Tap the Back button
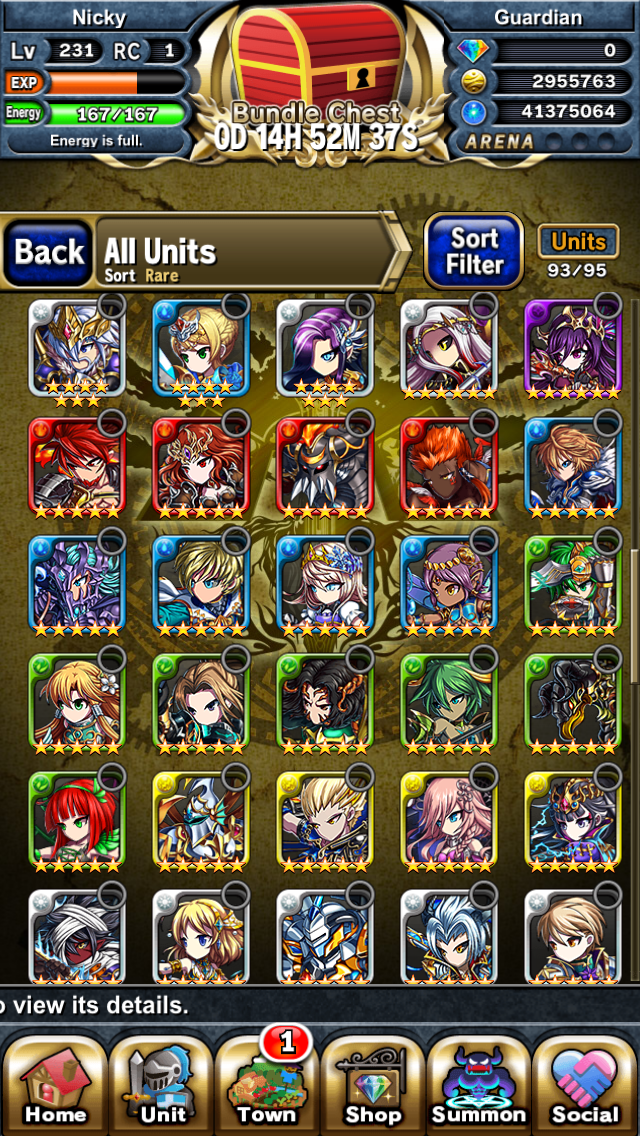Image resolution: width=640 pixels, height=1136 pixels. (49, 253)
